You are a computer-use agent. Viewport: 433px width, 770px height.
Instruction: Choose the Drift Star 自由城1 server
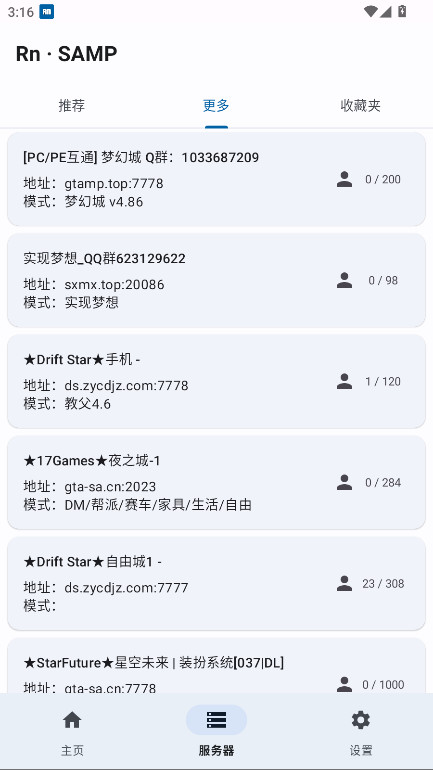coord(216,584)
